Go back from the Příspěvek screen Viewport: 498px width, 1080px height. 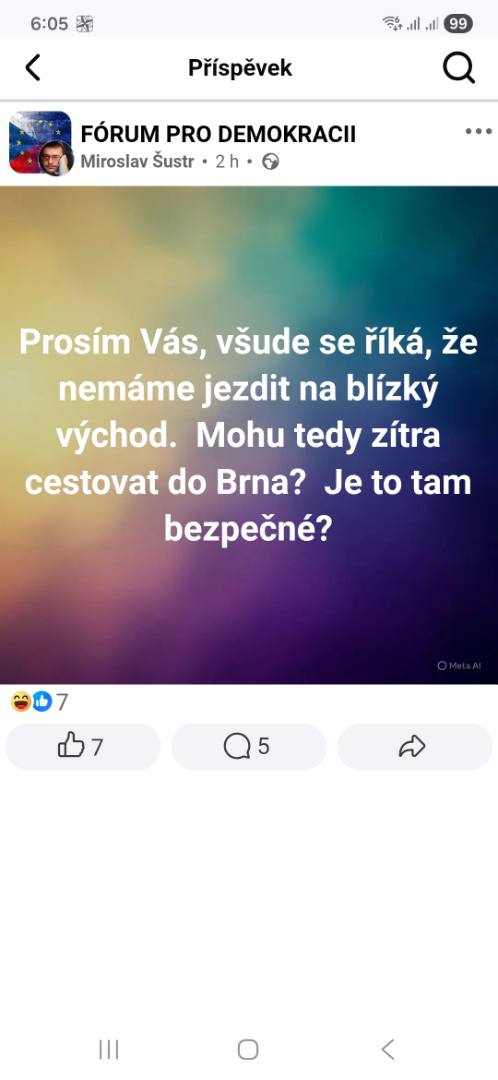tap(32, 68)
